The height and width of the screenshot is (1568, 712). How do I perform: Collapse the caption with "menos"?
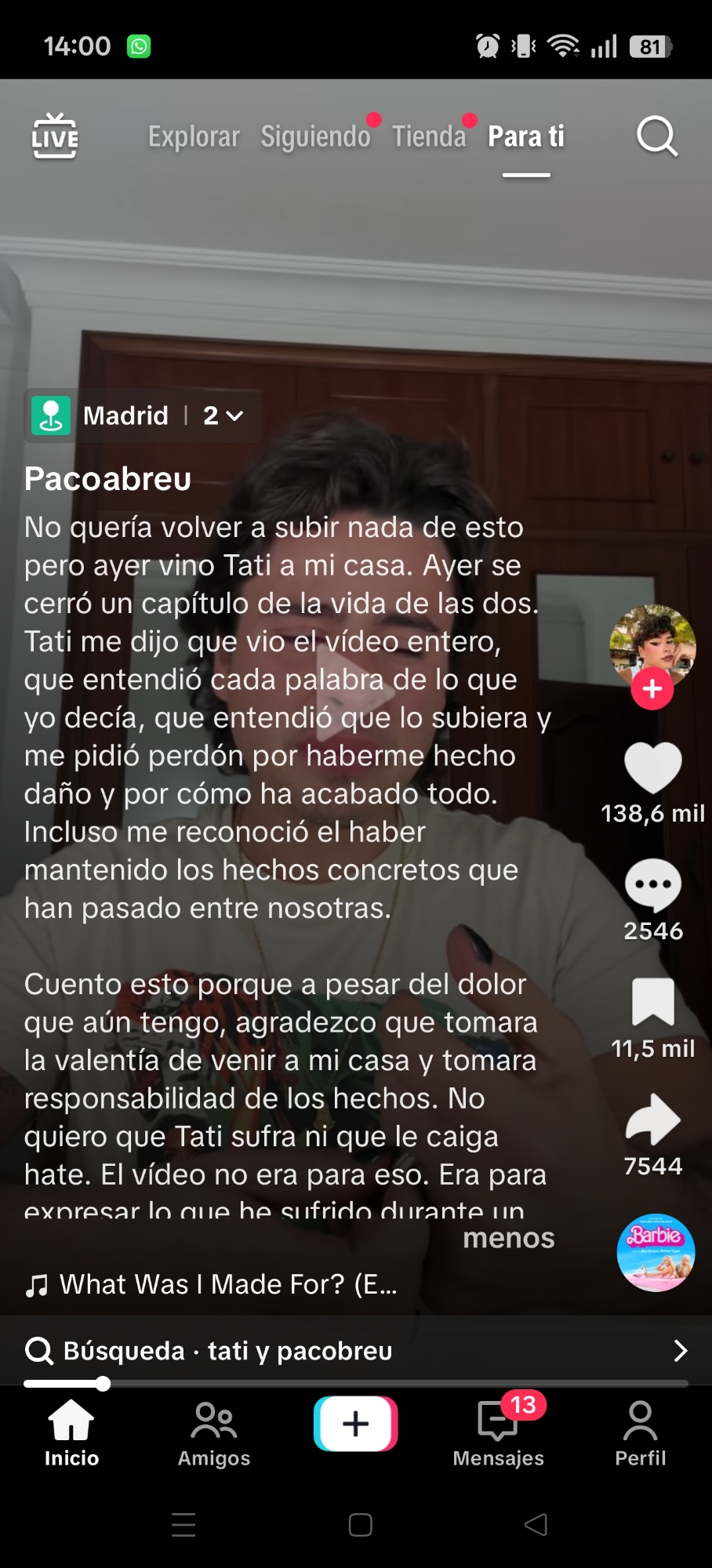(508, 1238)
